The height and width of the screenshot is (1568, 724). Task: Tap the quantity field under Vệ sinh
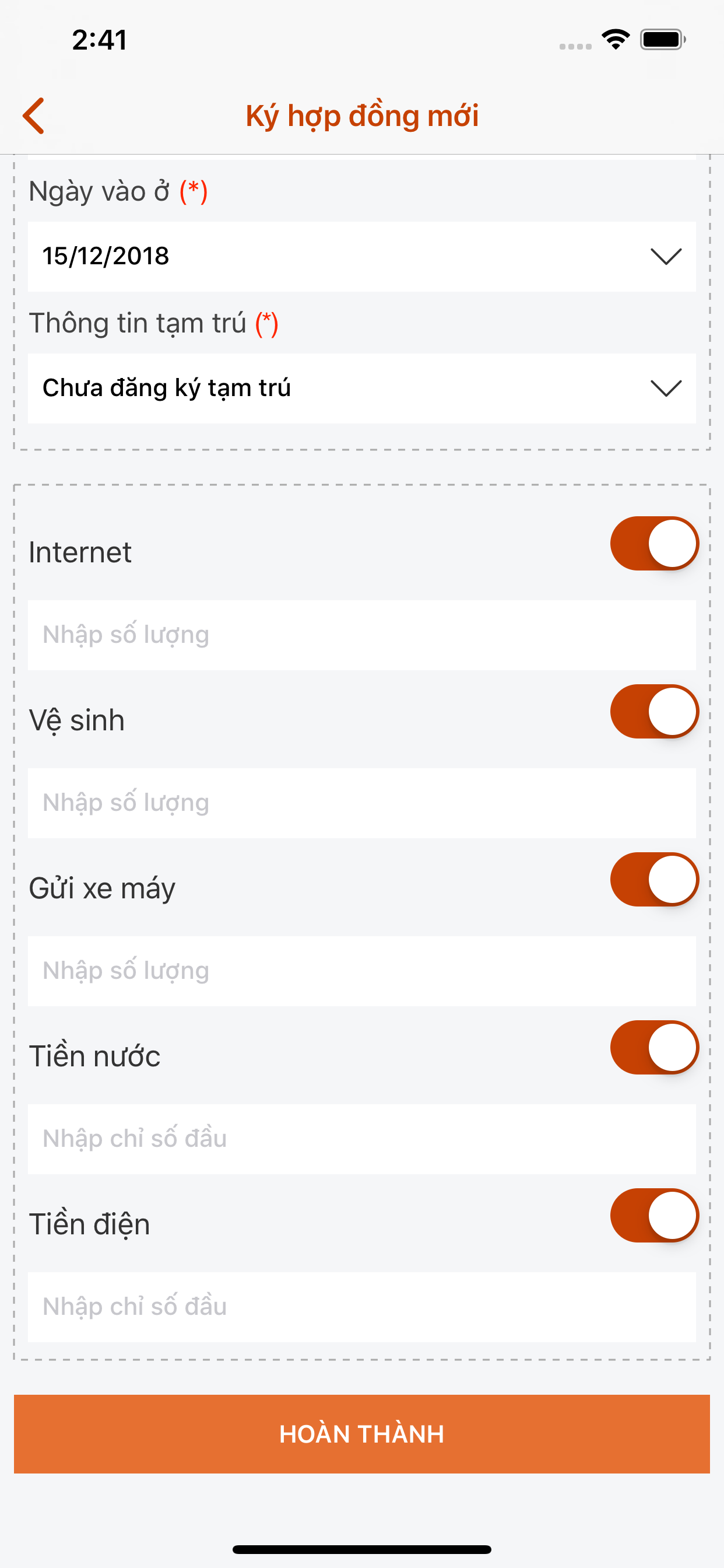(361, 803)
